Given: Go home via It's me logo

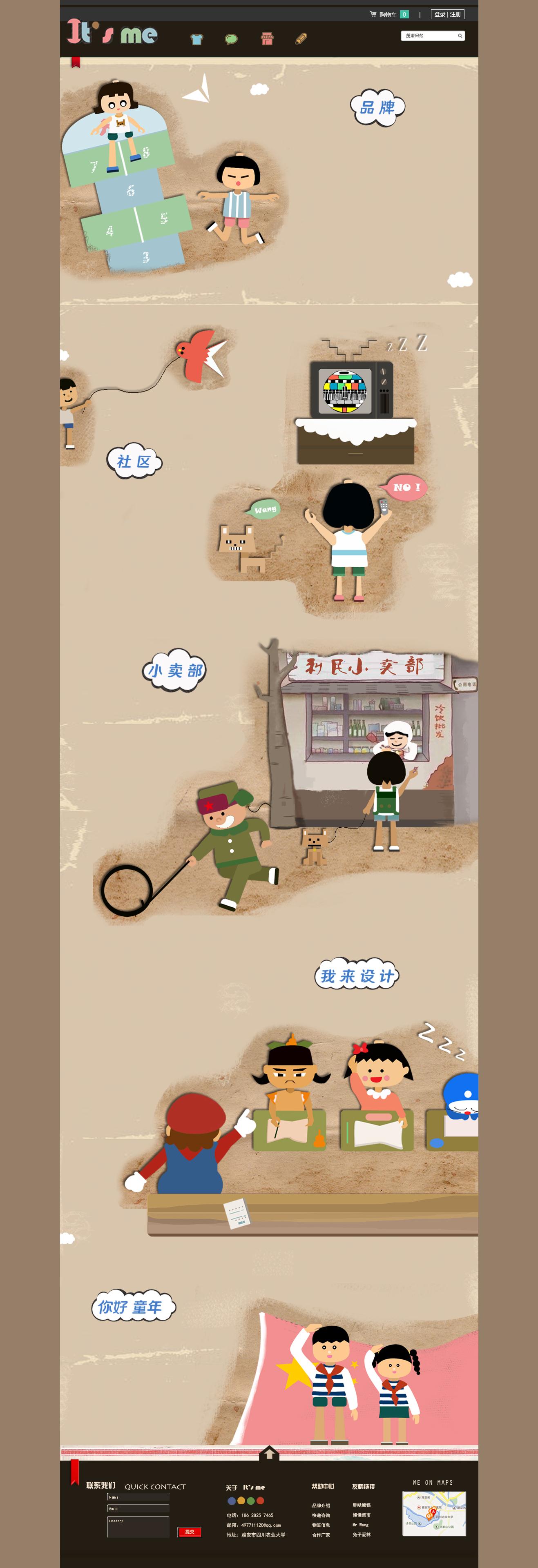Looking at the screenshot, I should [x=112, y=32].
